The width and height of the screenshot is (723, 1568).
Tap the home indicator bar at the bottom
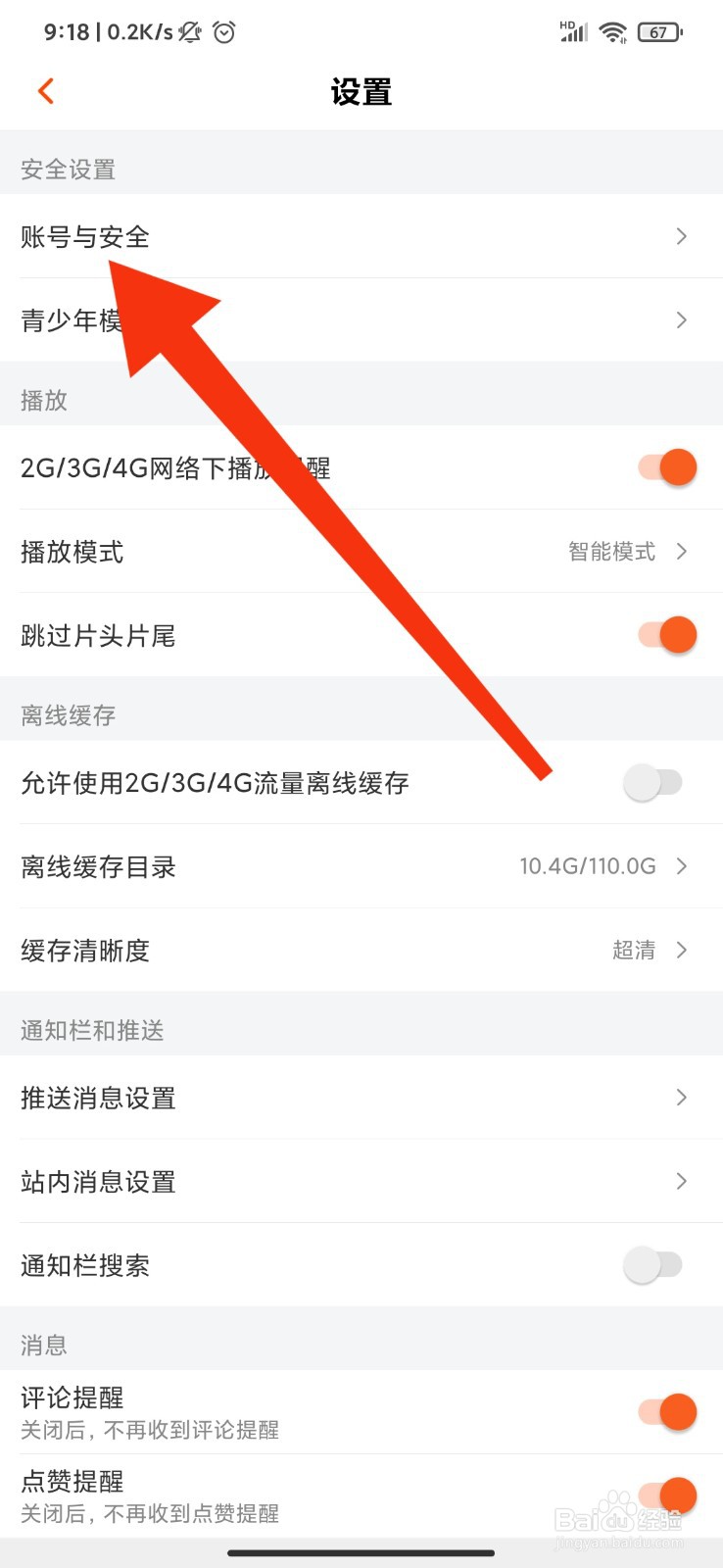point(361,1553)
